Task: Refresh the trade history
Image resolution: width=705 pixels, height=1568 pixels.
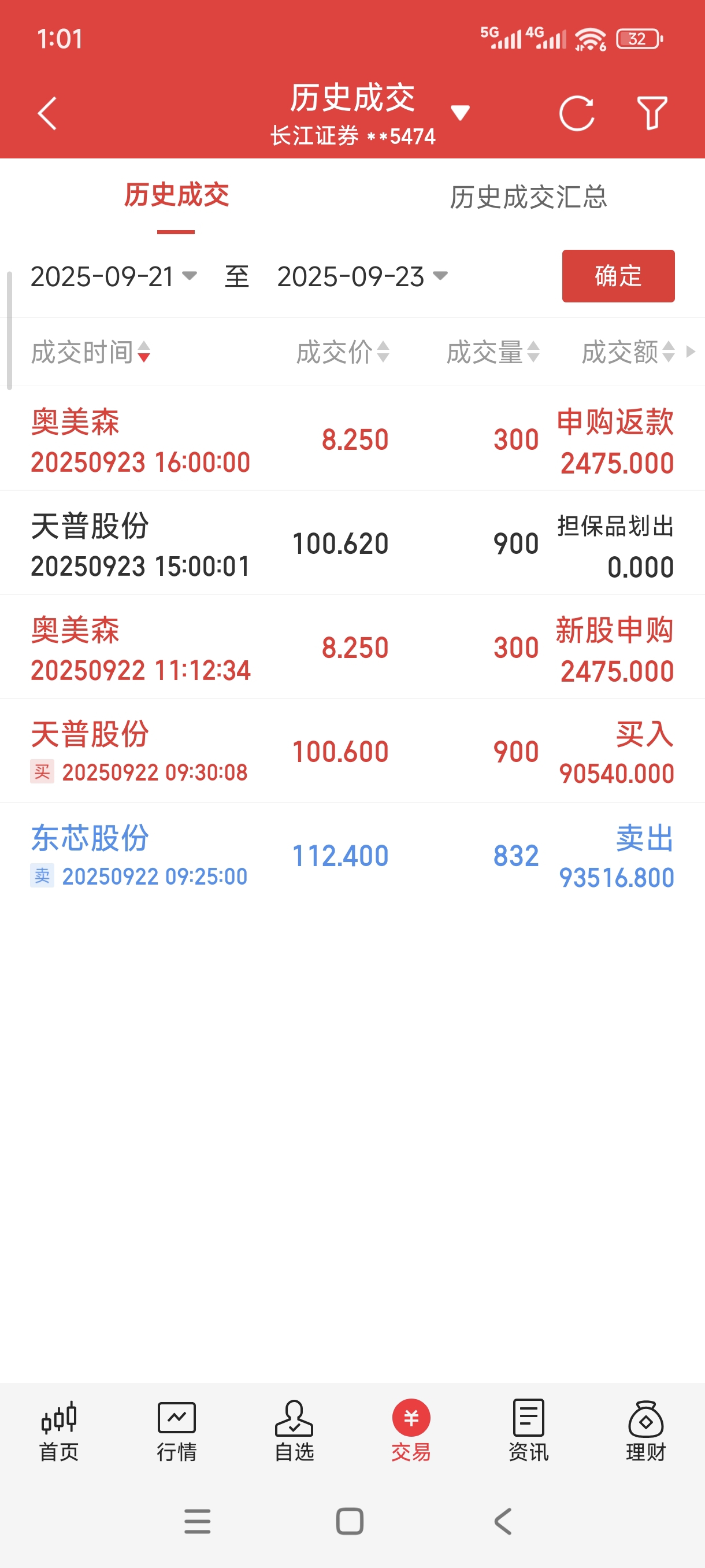Action: pyautogui.click(x=576, y=113)
